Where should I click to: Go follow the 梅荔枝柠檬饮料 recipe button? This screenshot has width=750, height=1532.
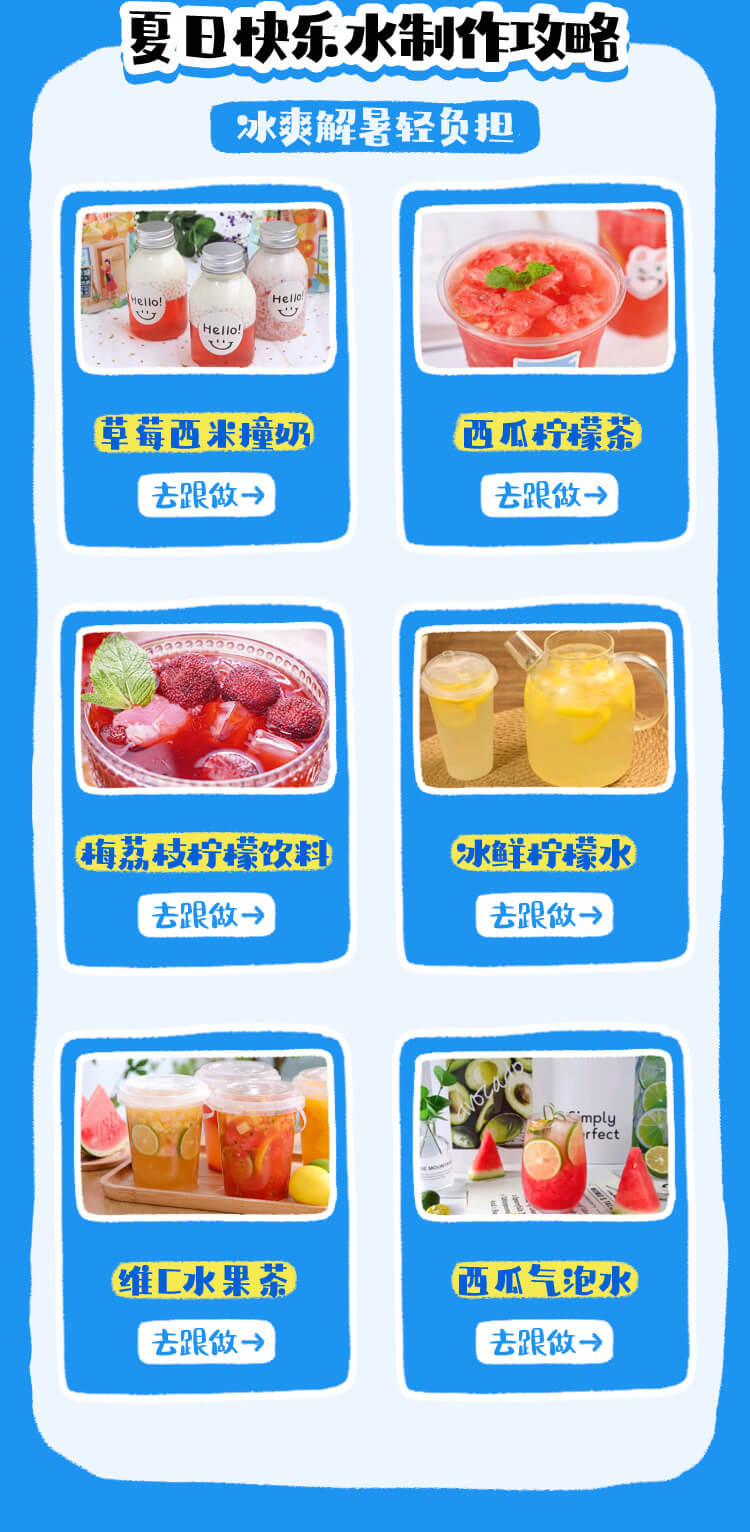tap(206, 915)
